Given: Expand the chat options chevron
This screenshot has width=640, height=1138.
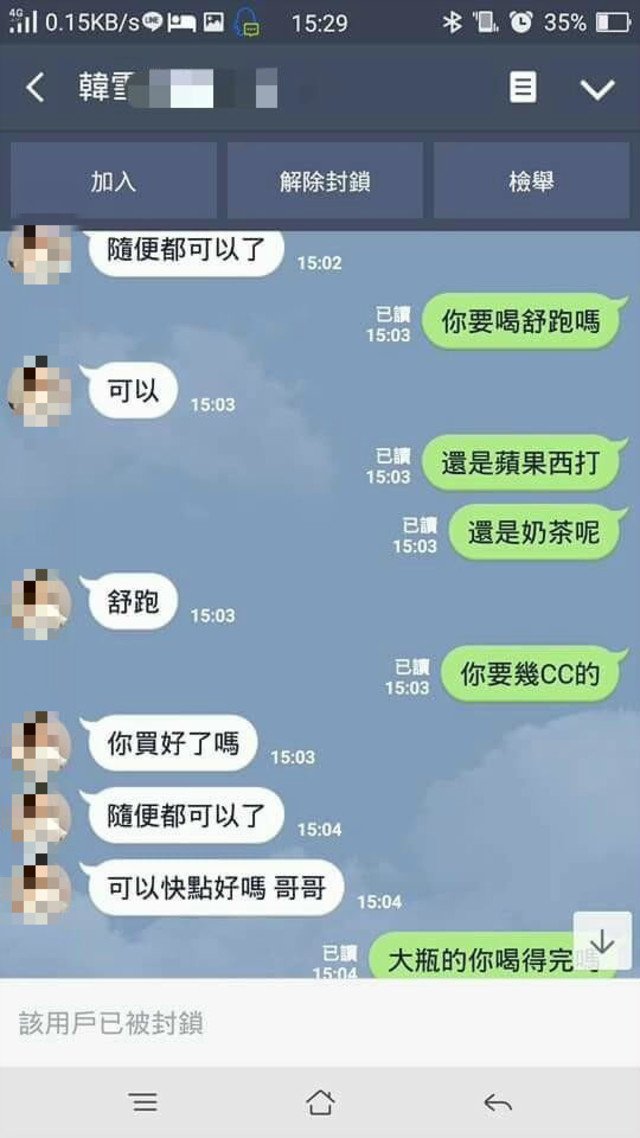Looking at the screenshot, I should click(597, 89).
